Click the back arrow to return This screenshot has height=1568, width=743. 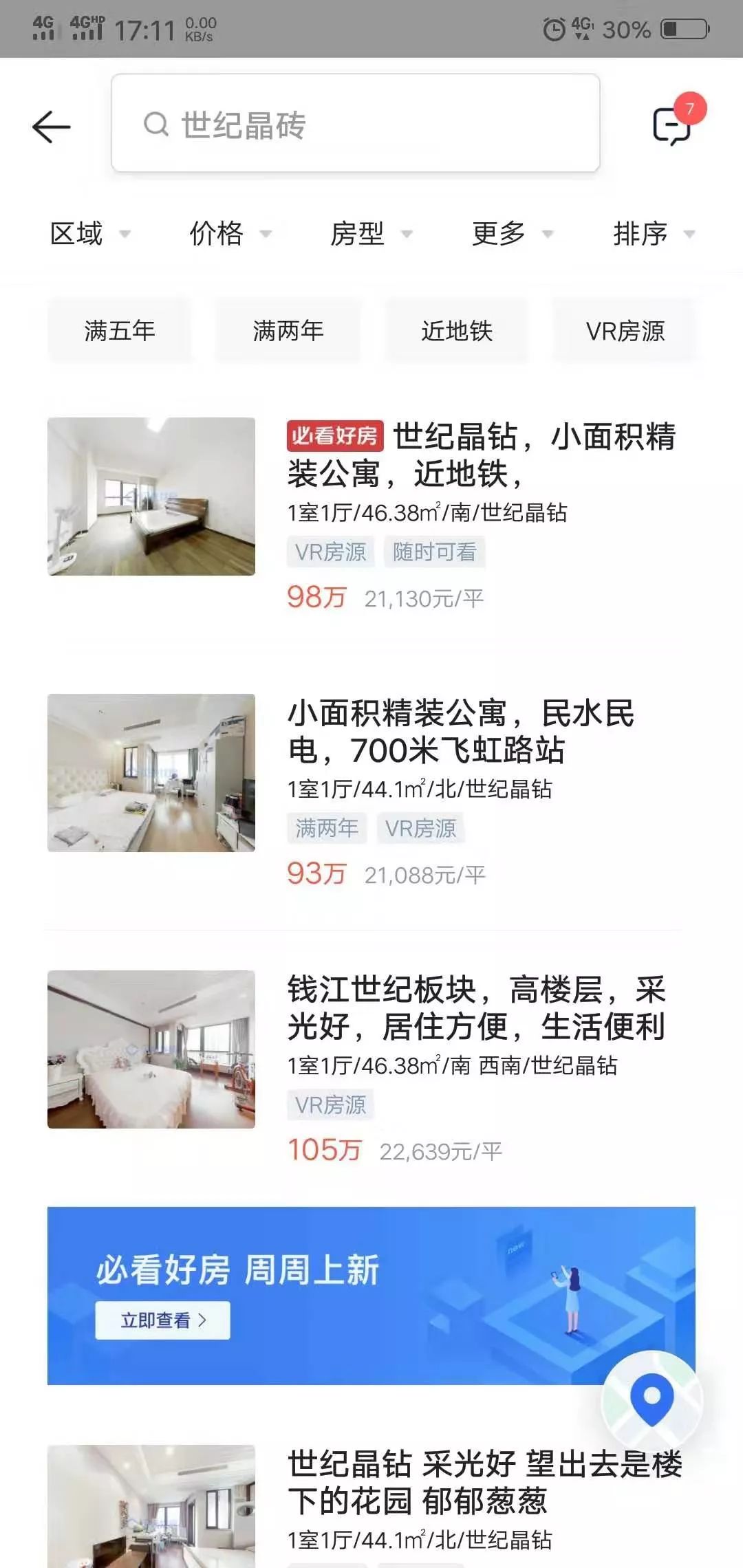click(x=52, y=127)
